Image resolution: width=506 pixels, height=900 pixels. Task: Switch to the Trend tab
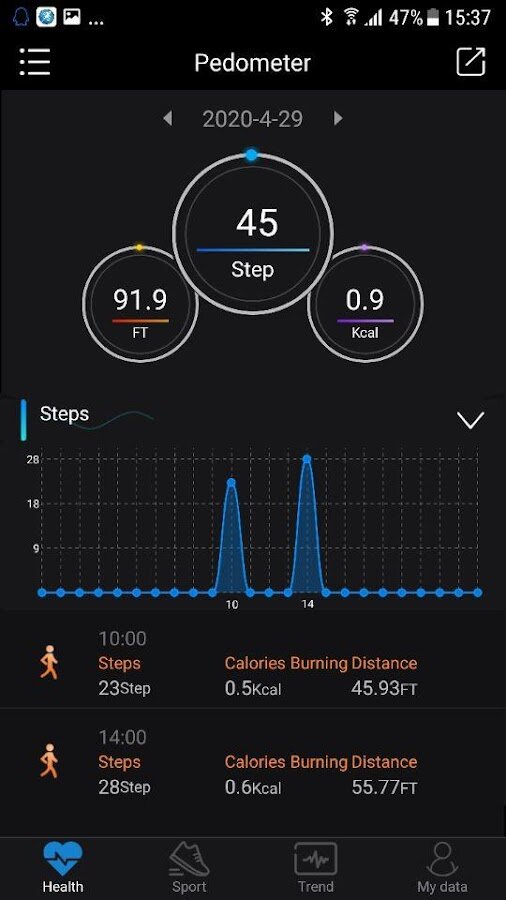tap(316, 867)
